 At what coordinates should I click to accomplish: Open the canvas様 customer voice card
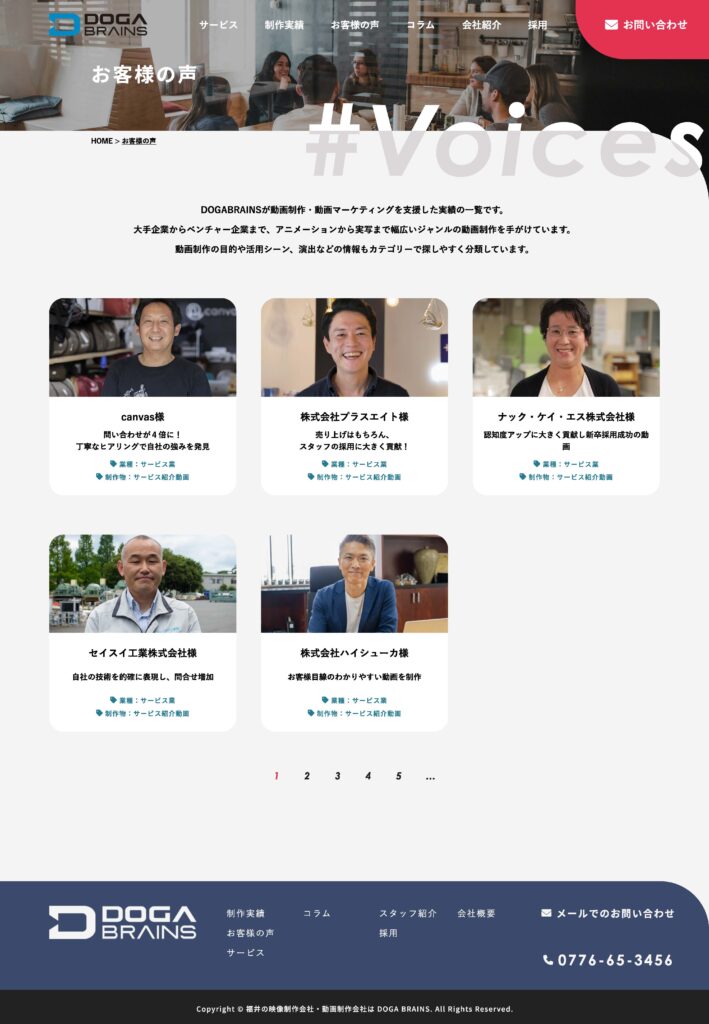tap(143, 396)
